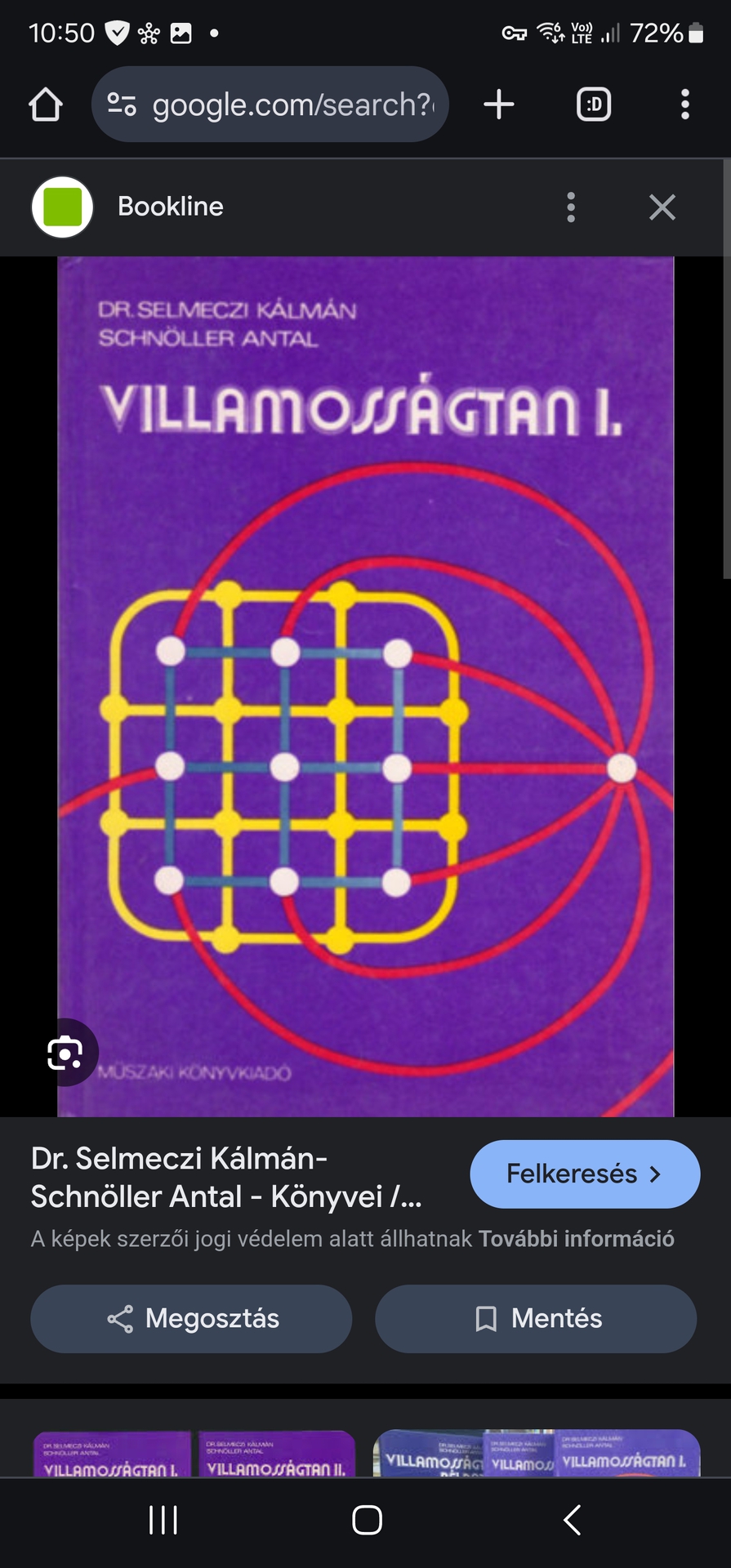731x1568 pixels.
Task: Open related image with blue Villamosságtan books
Action: click(537, 1454)
